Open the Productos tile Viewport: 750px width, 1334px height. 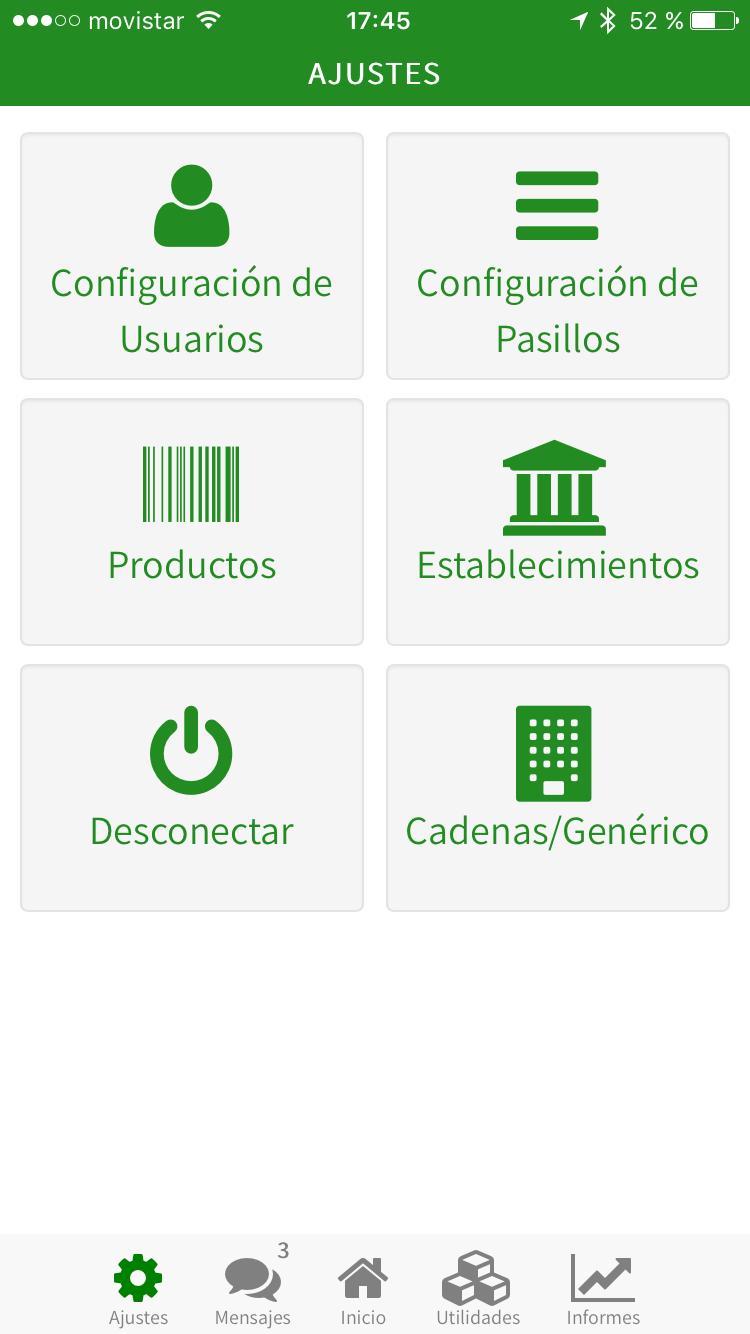(192, 522)
